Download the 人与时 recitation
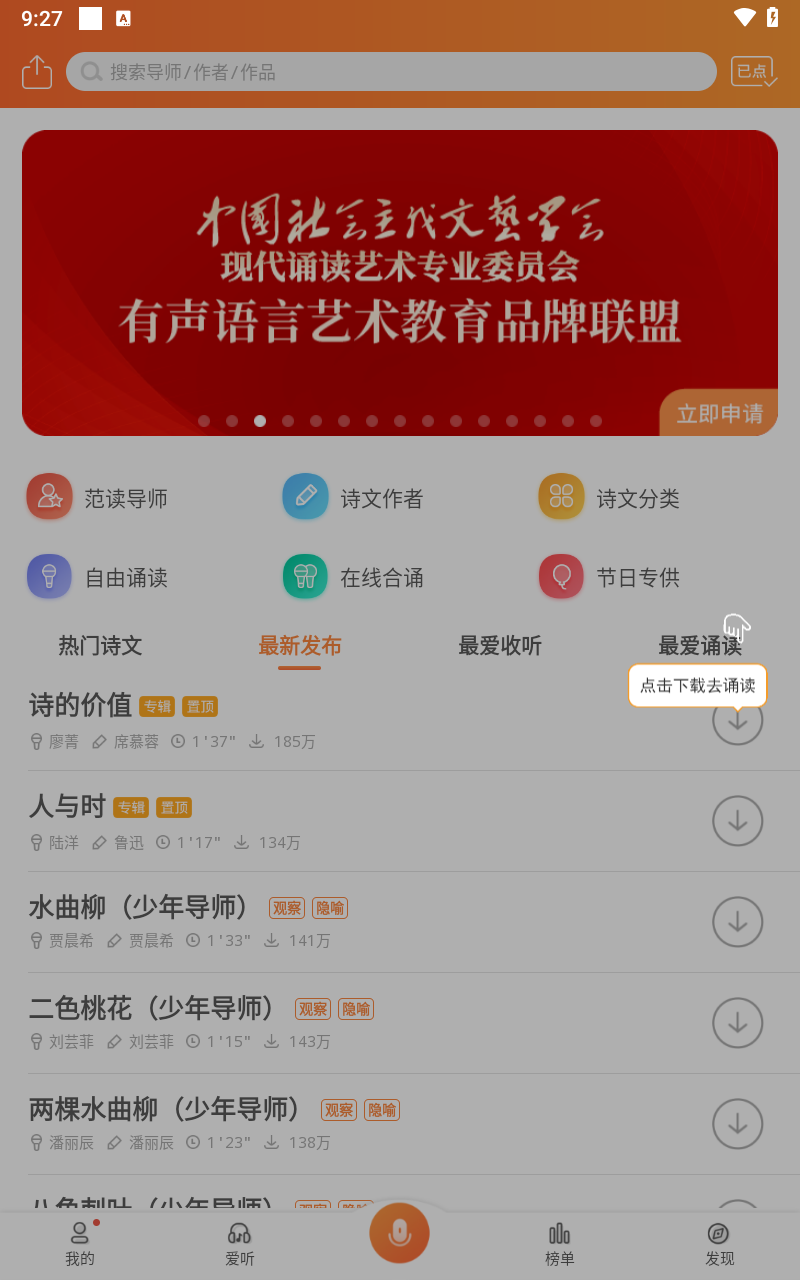This screenshot has height=1280, width=800. coord(737,821)
